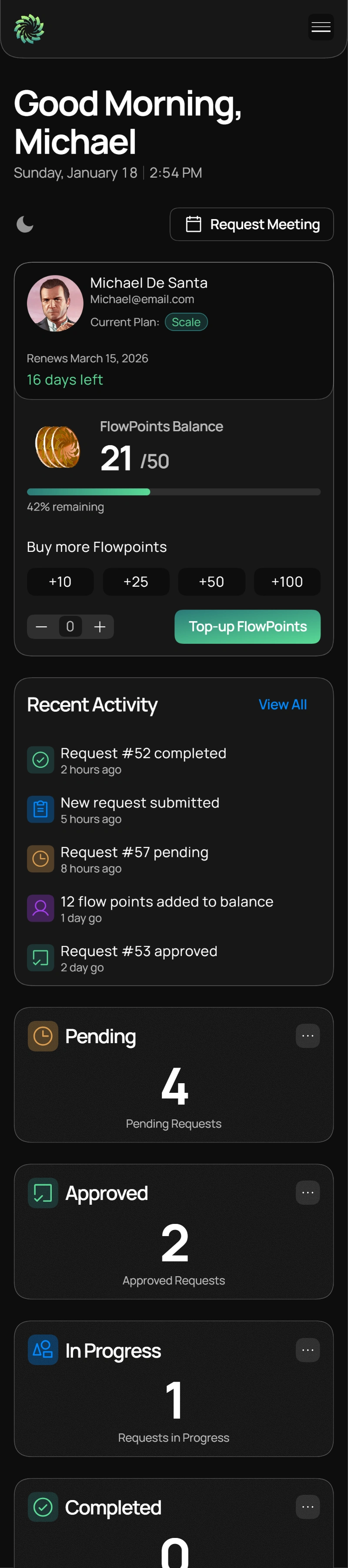The height and width of the screenshot is (1568, 348).
Task: Decrease FlowPoints quantity with minus
Action: coord(41,627)
